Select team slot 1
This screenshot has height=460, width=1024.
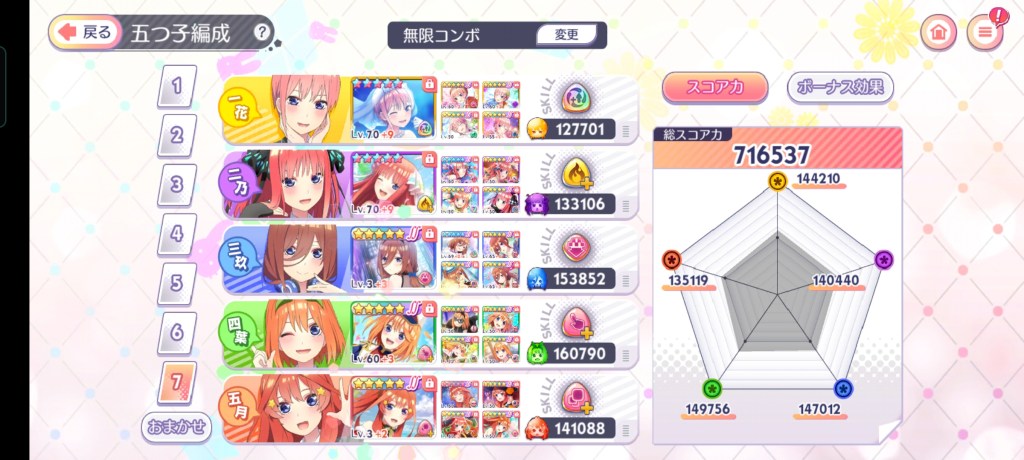click(177, 86)
